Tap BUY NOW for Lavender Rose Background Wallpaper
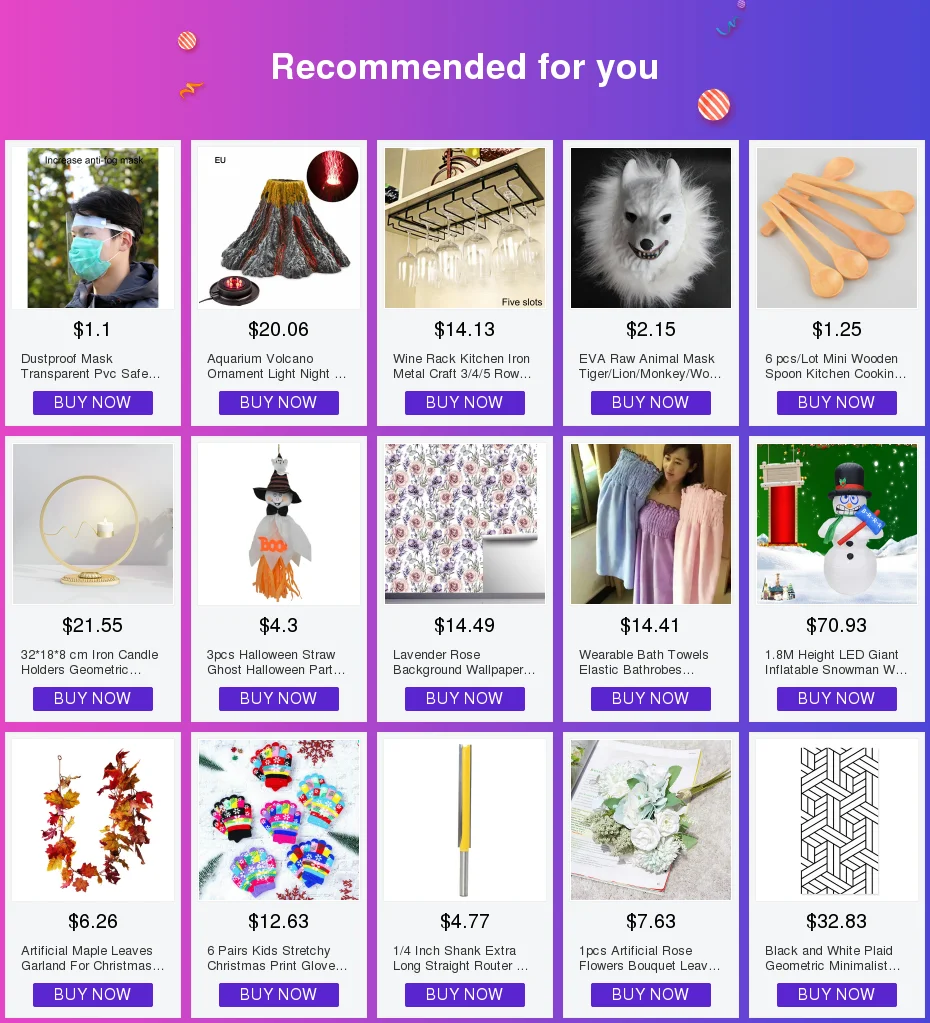Image resolution: width=930 pixels, height=1023 pixels. point(465,699)
